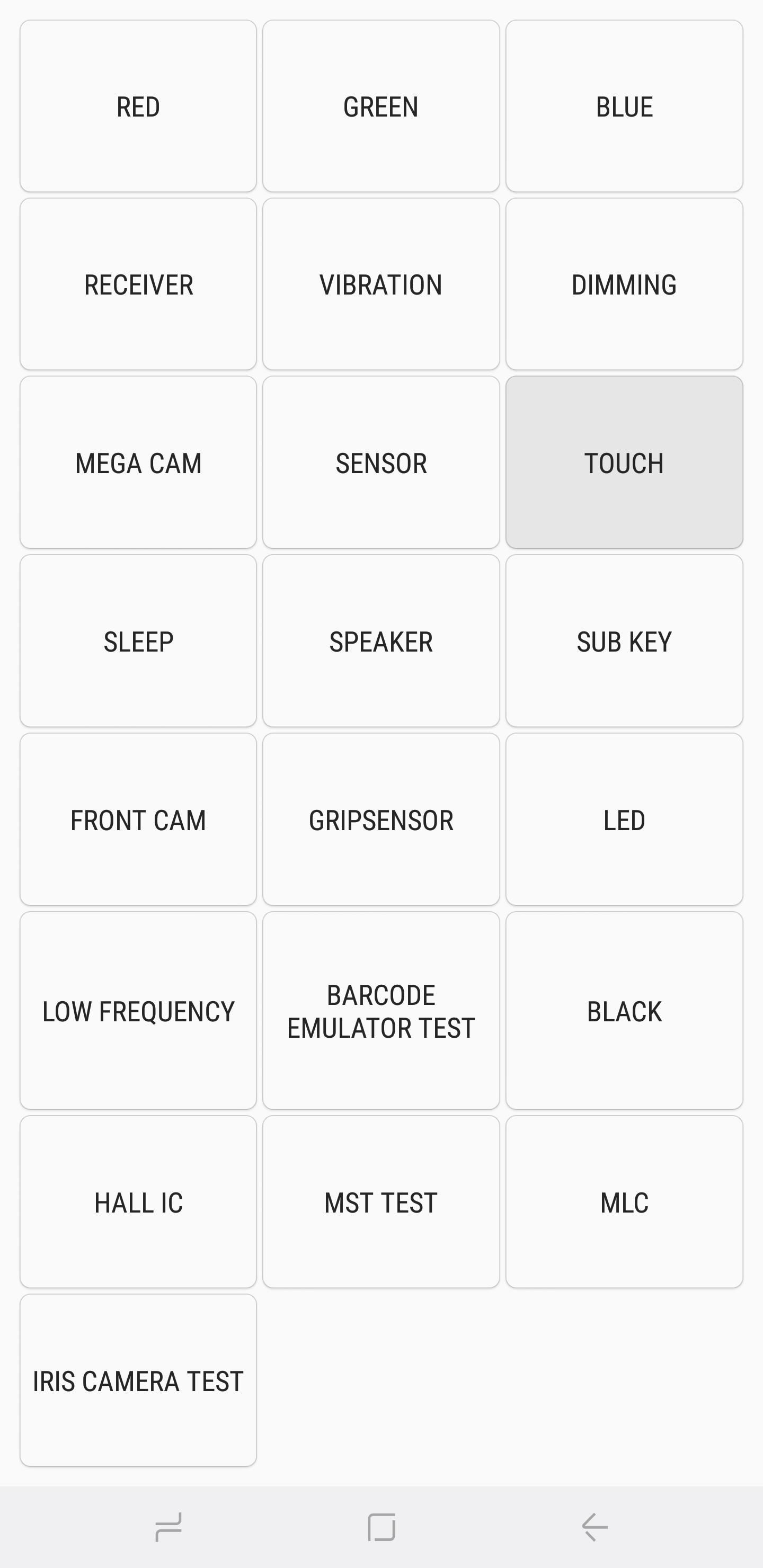
Task: Launch the FRONT CAM test
Action: coord(138,819)
